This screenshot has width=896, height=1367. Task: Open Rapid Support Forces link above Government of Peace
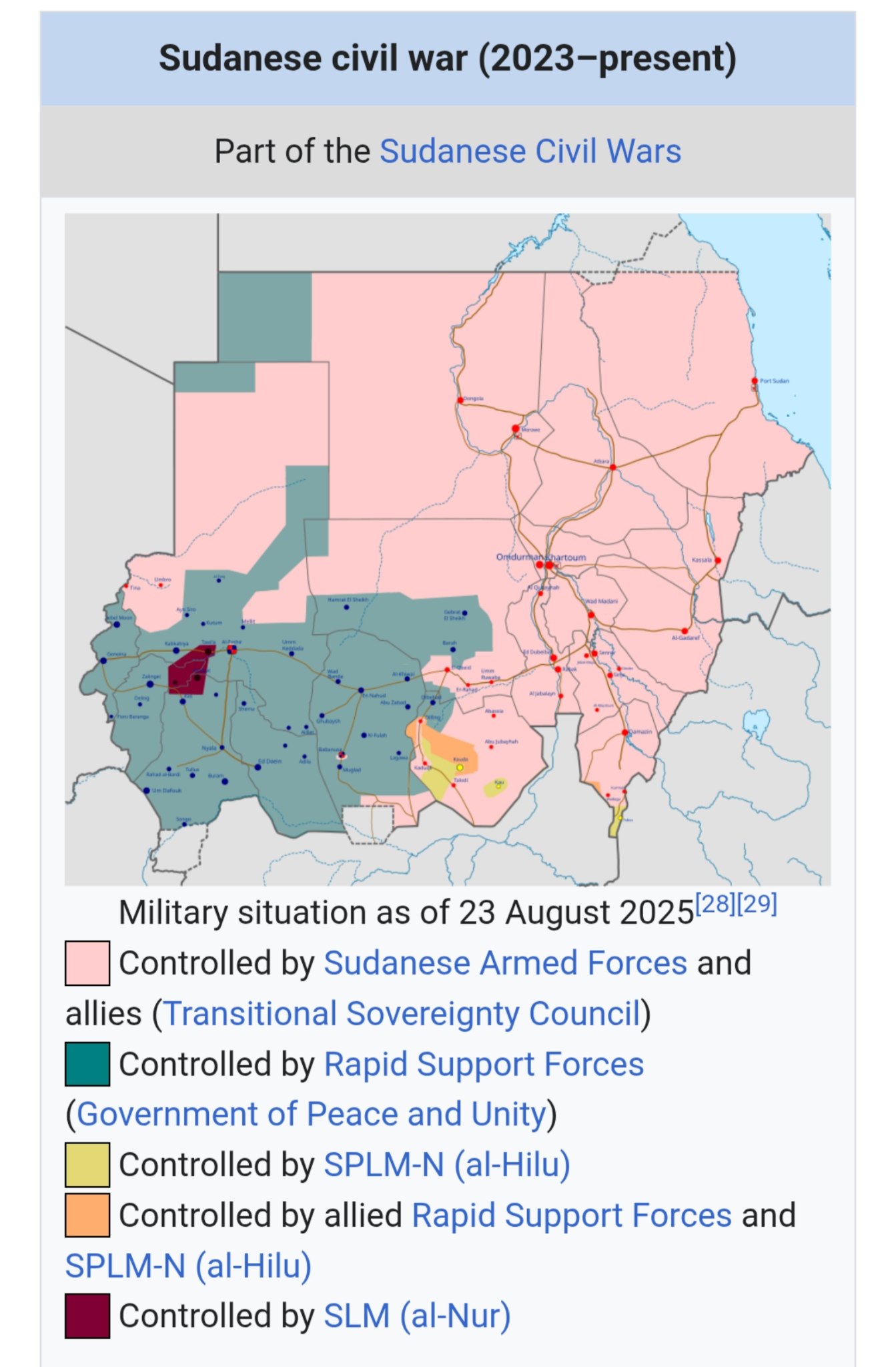[484, 1064]
